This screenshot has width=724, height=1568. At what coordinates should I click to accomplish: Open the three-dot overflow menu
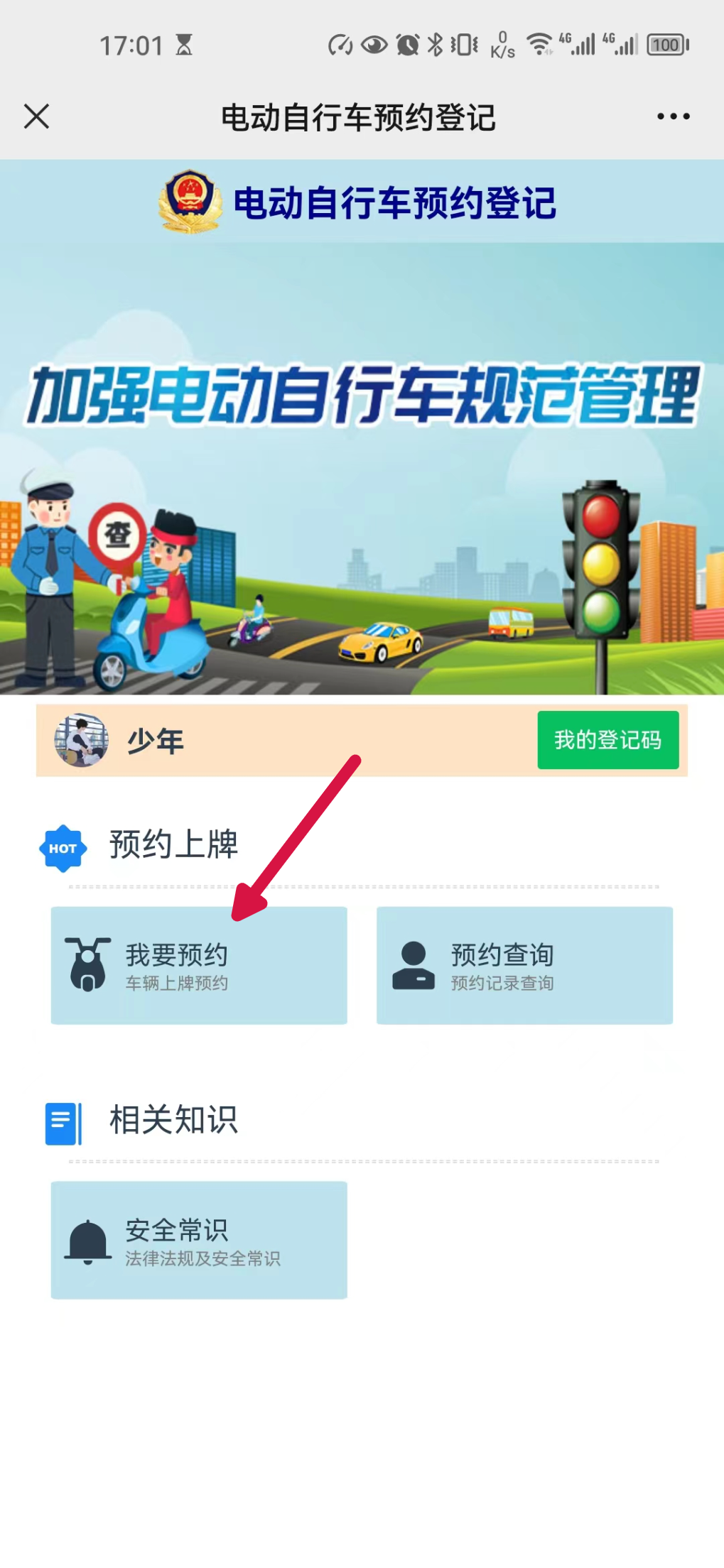[x=673, y=116]
